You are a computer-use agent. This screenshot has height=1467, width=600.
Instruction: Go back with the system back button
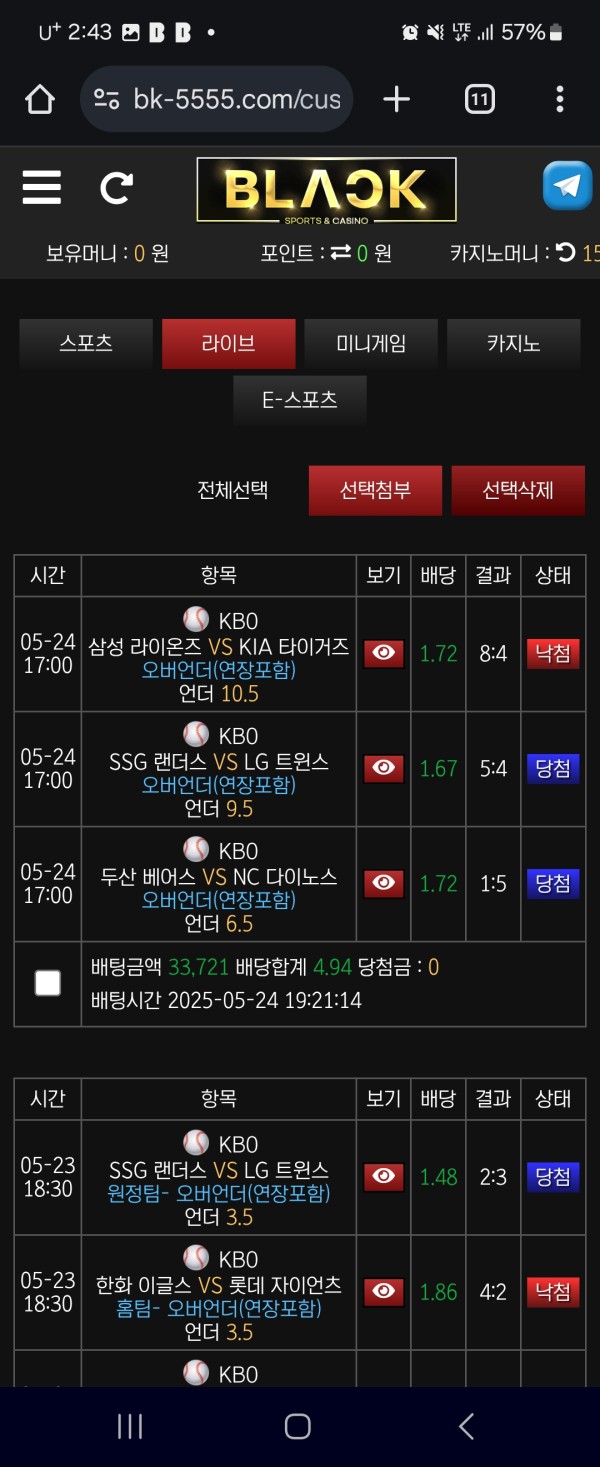tap(466, 1427)
